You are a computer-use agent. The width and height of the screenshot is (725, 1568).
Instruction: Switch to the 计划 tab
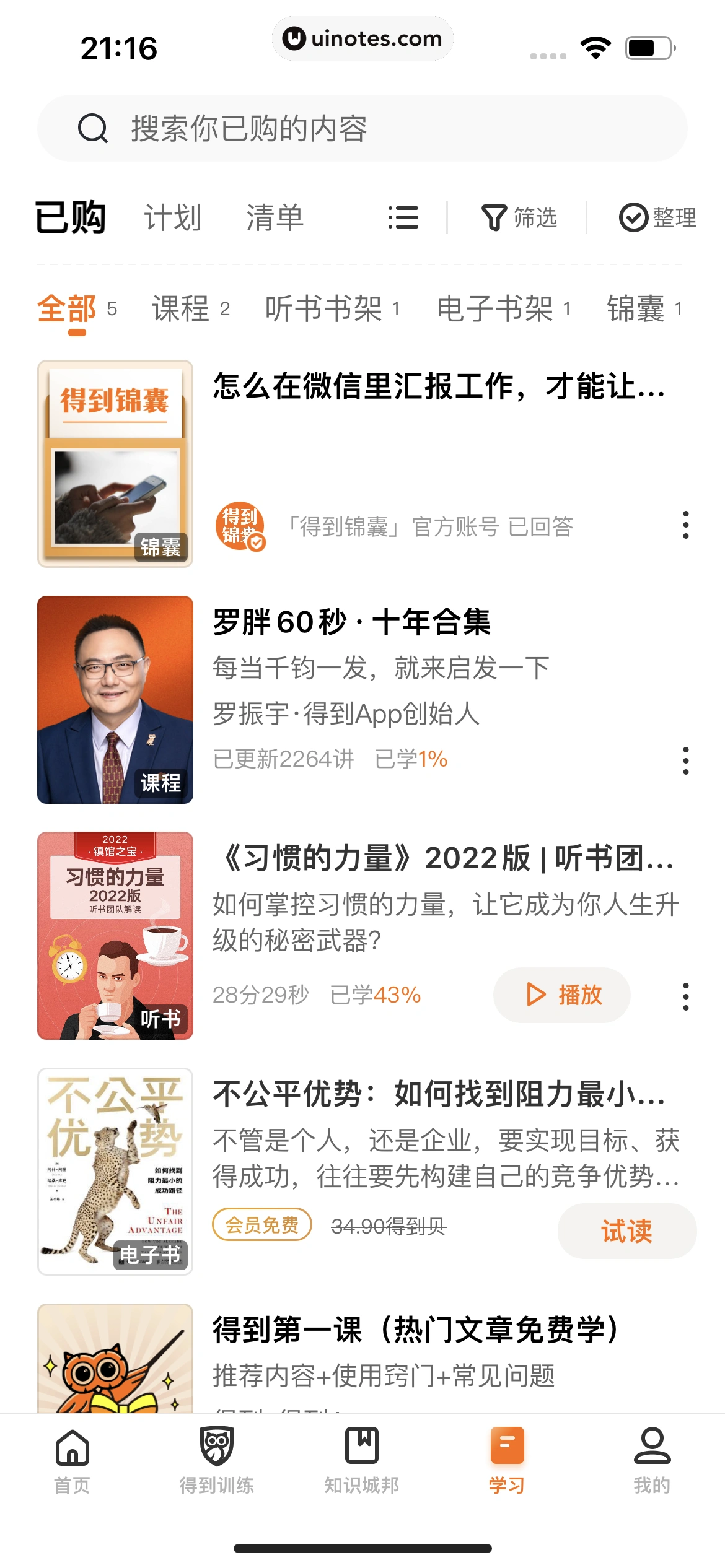tap(173, 218)
